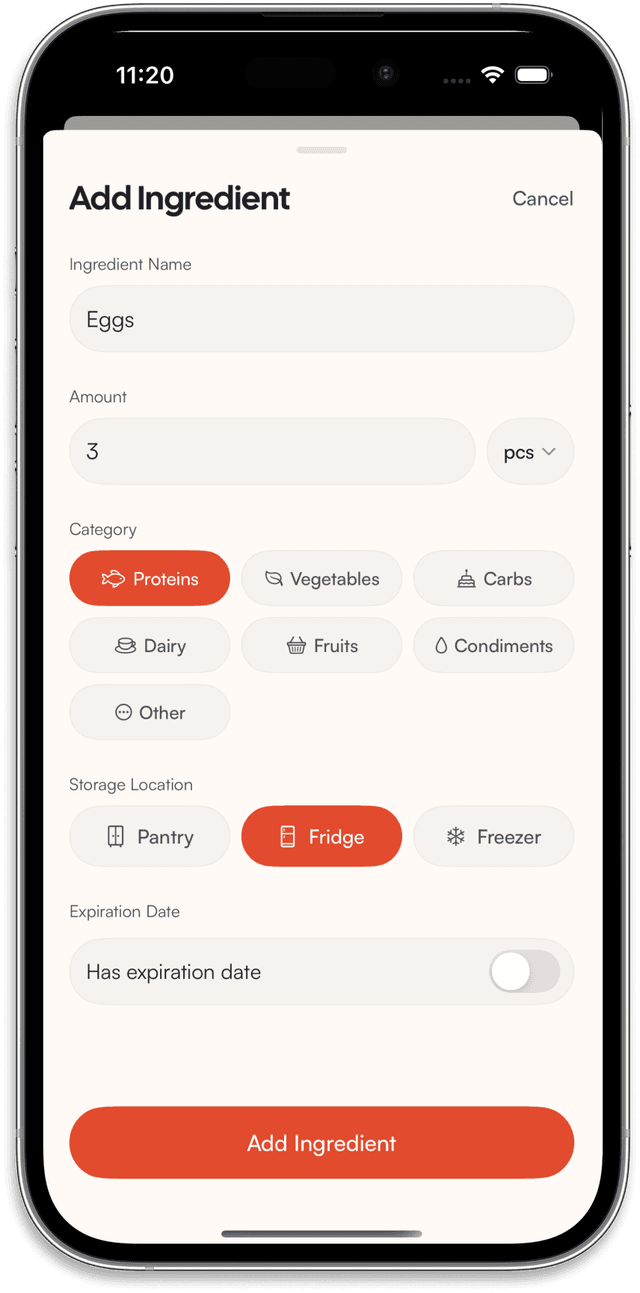
Task: Cancel adding the ingredient
Action: 542,199
